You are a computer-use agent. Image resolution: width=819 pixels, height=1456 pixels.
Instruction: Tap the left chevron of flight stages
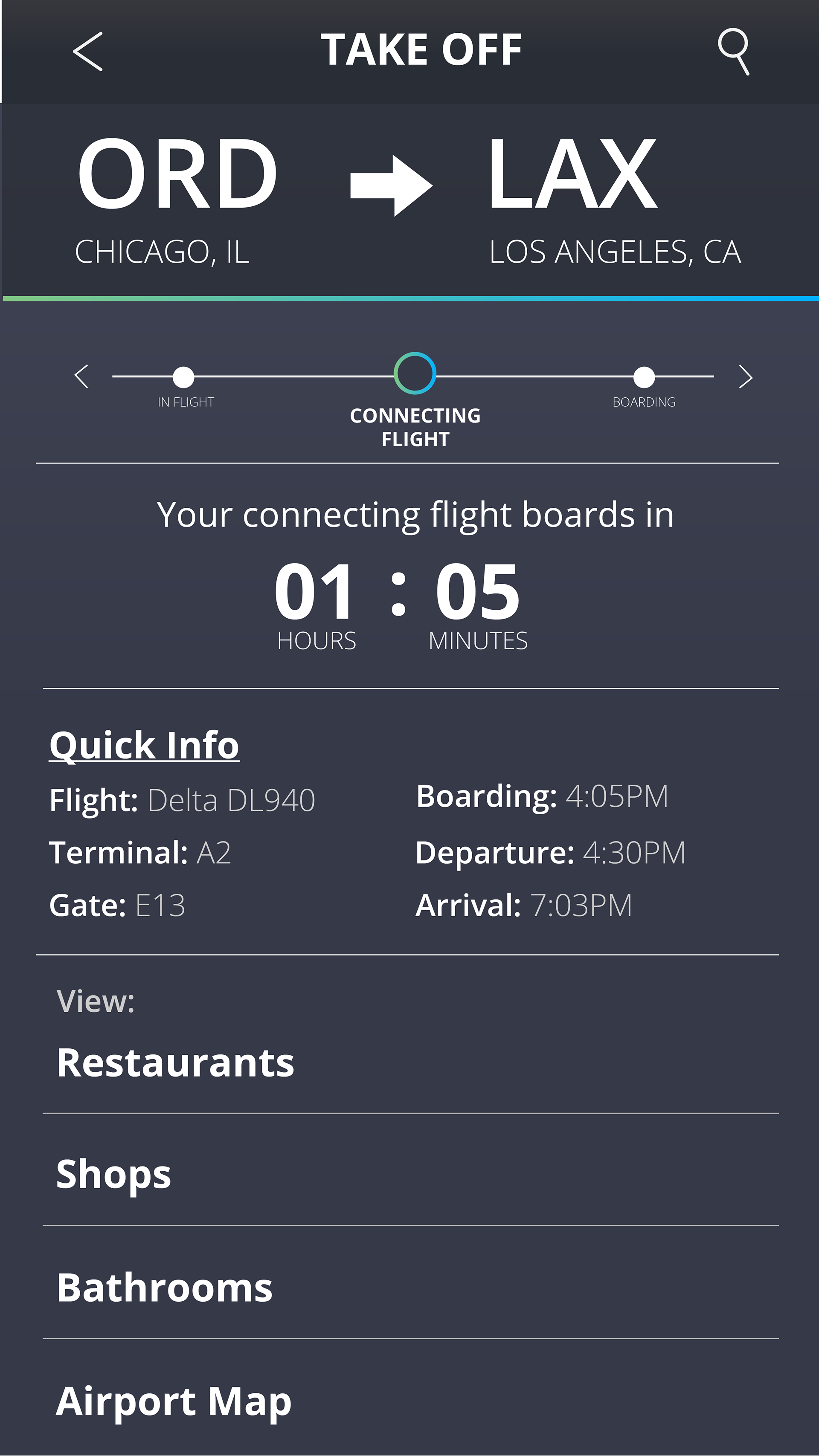pos(81,376)
